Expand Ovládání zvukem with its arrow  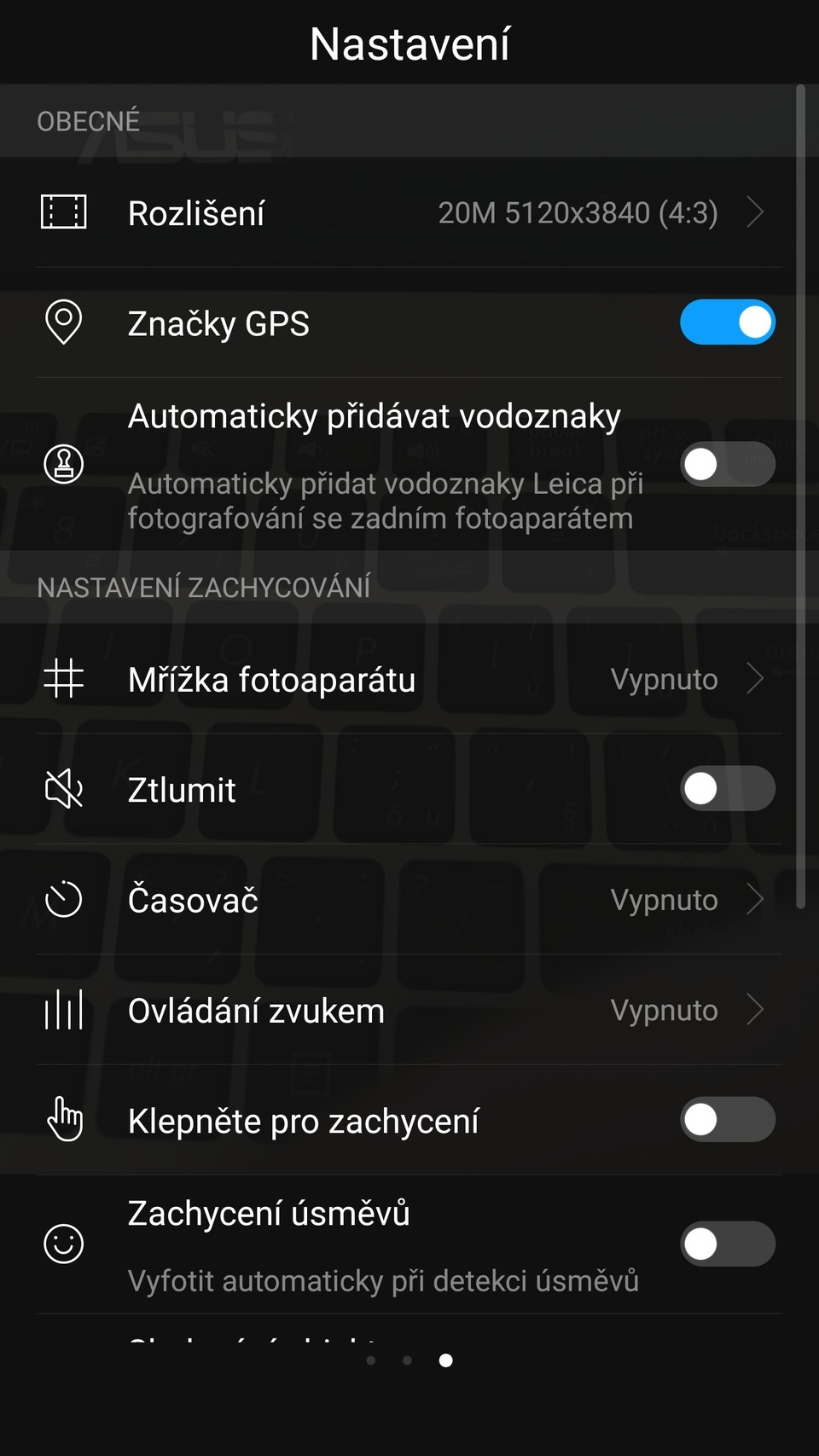(x=758, y=1010)
